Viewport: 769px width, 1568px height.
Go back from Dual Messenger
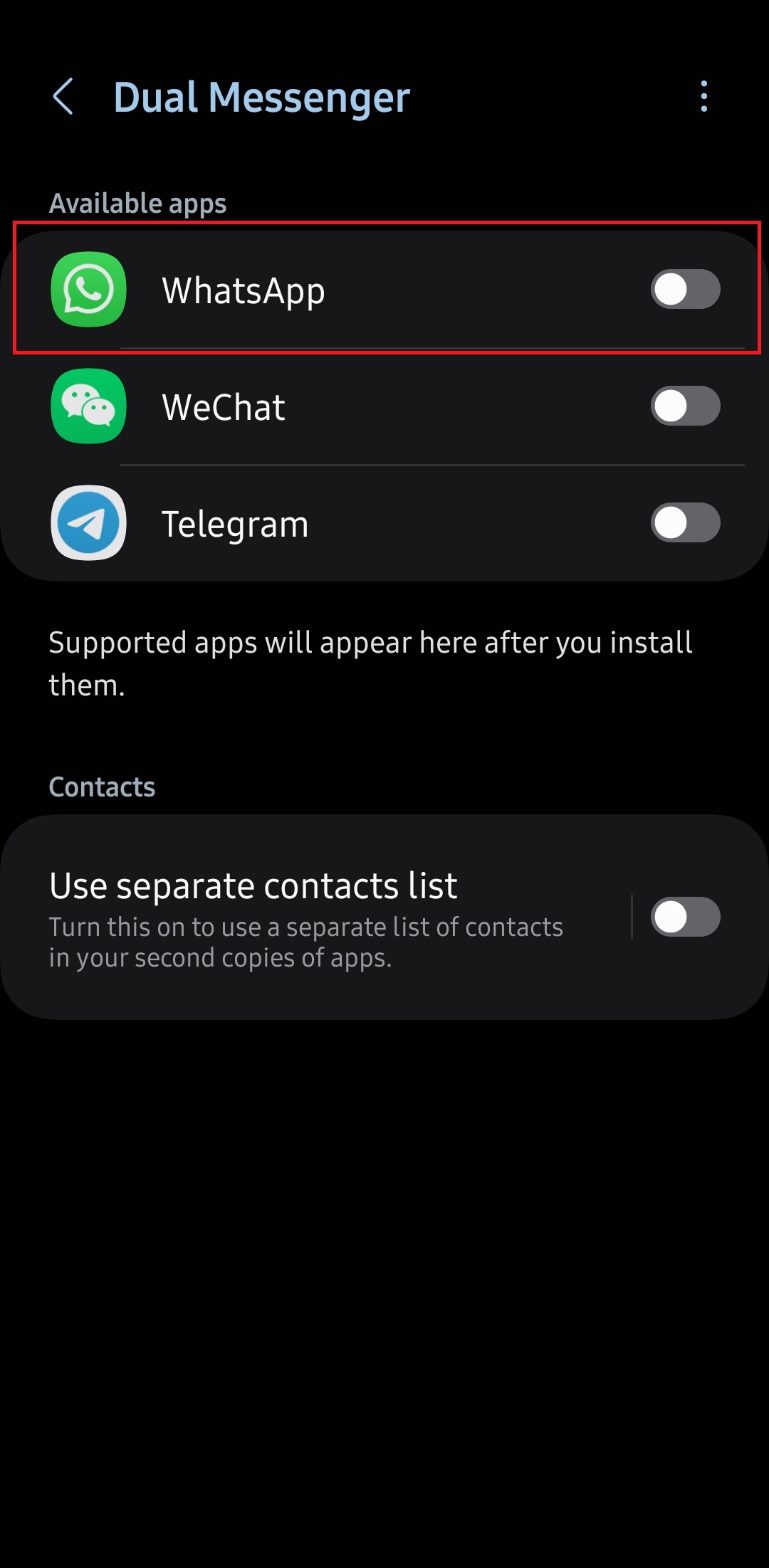[63, 97]
